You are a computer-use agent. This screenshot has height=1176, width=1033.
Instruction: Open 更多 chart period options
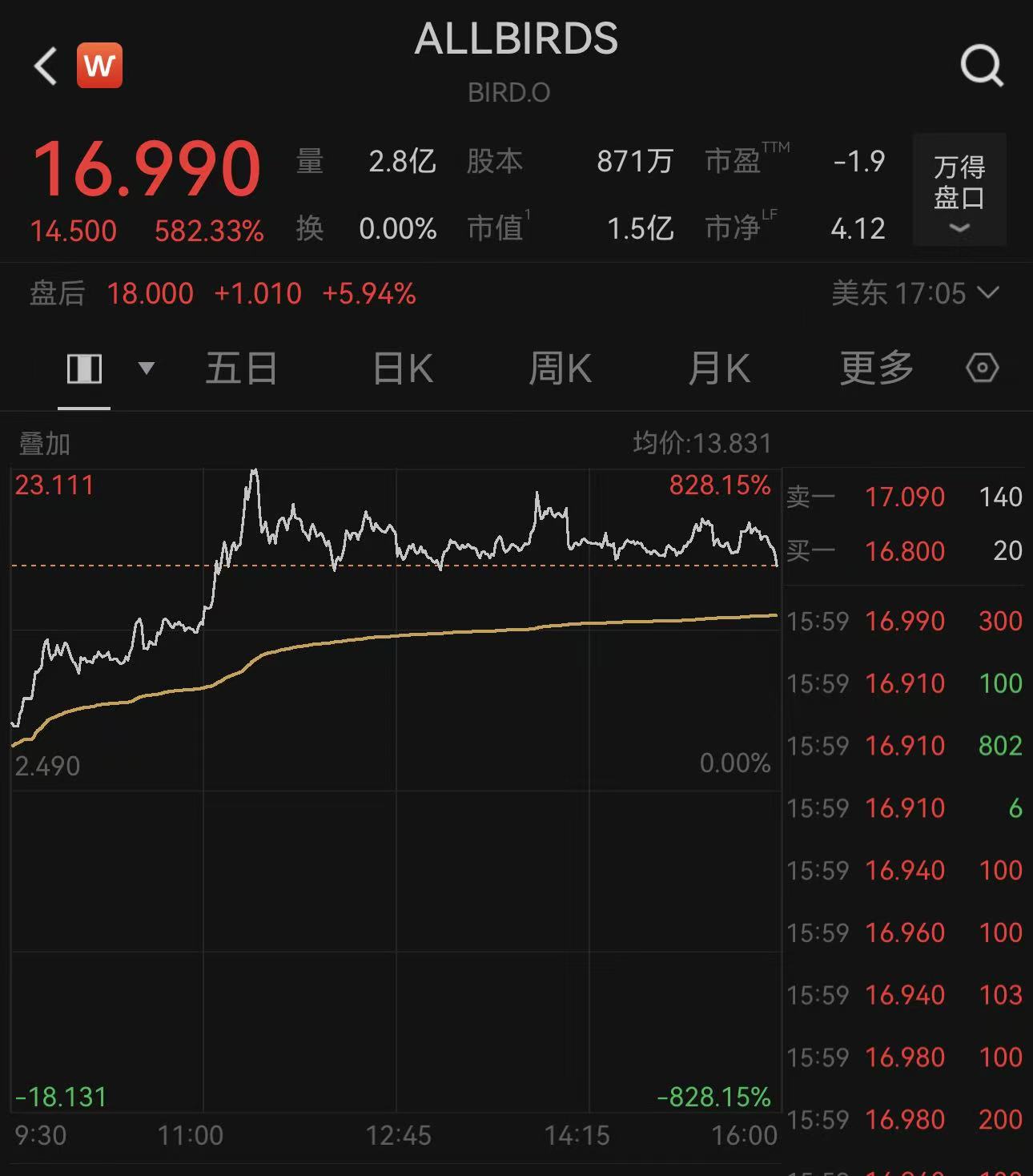[x=876, y=369]
